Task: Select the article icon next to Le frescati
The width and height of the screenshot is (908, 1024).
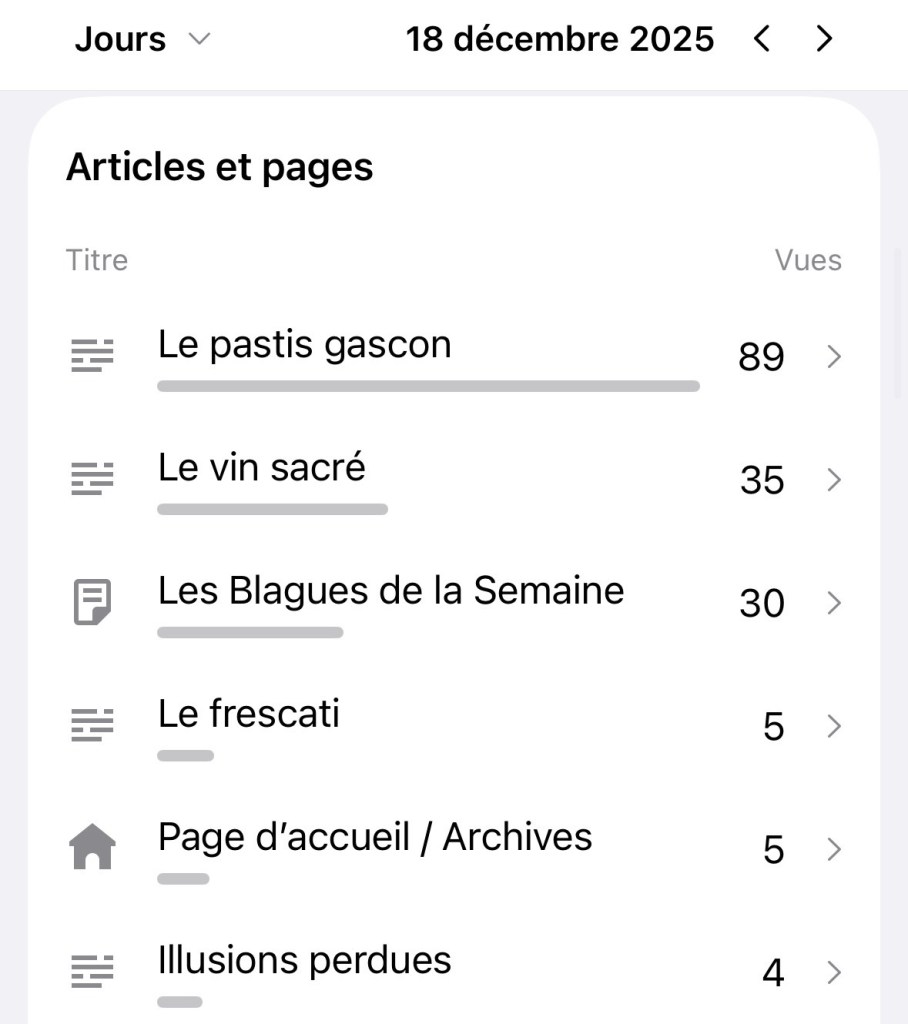Action: (x=92, y=725)
